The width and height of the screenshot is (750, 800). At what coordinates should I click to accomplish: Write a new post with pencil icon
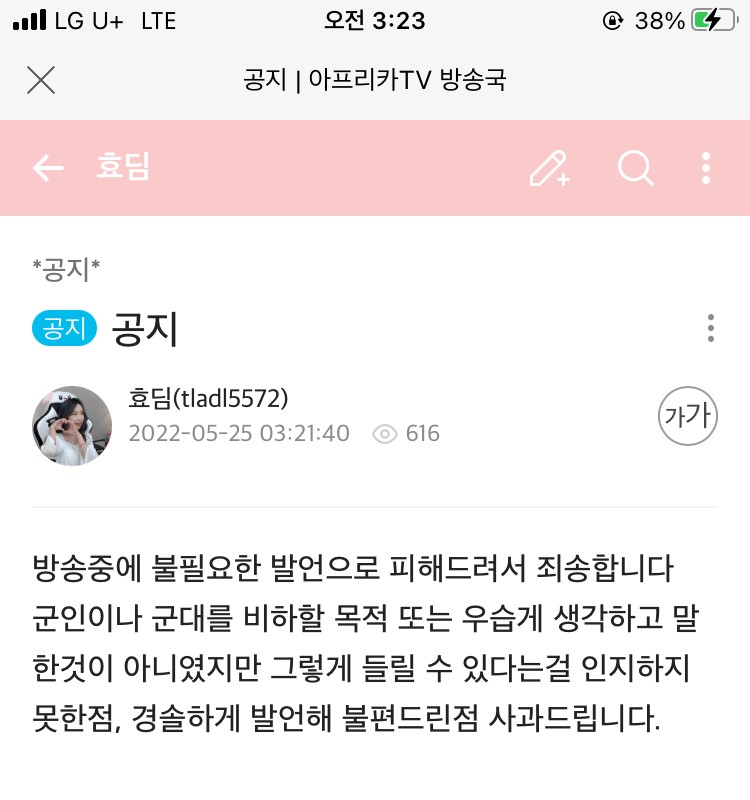549,168
